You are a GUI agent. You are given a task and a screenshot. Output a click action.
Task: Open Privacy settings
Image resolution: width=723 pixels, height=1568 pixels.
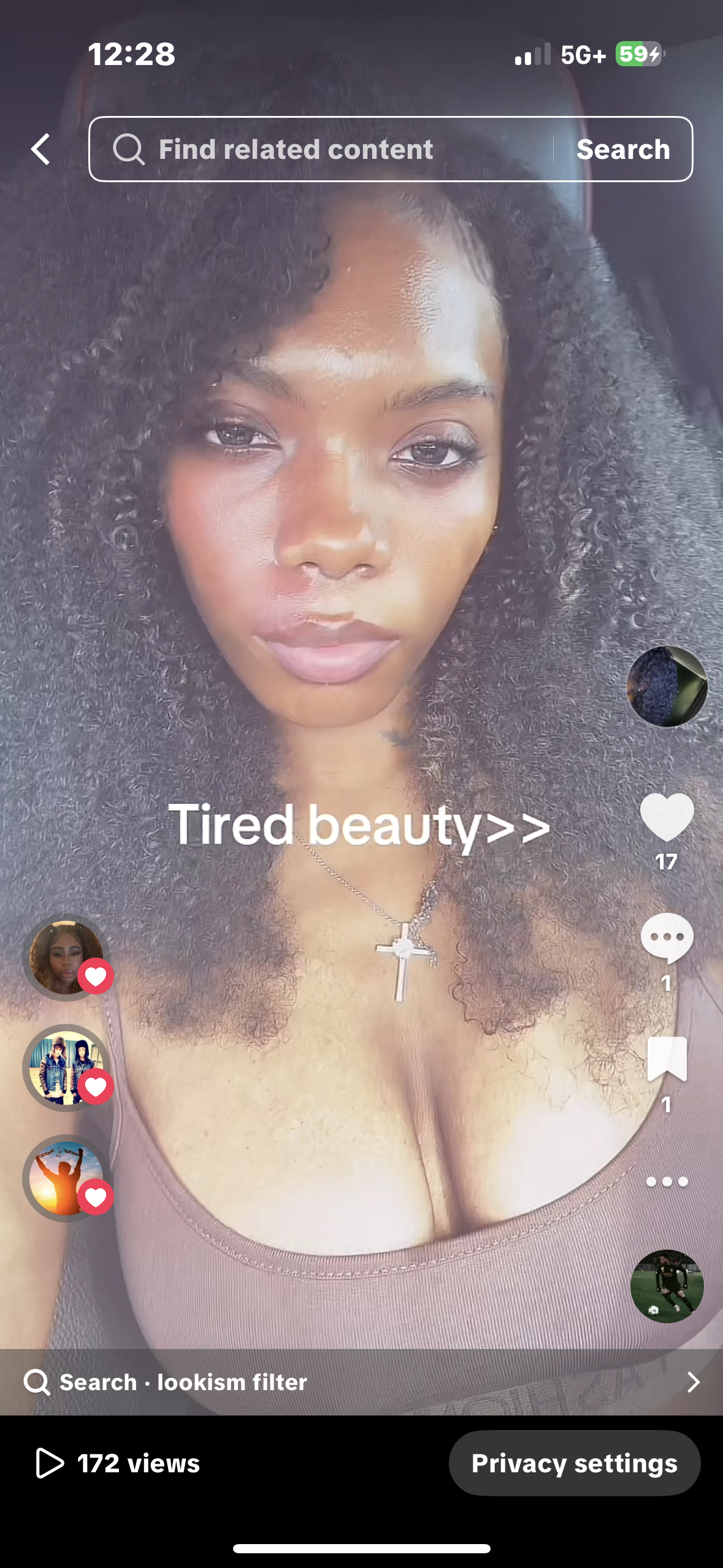point(574,1463)
